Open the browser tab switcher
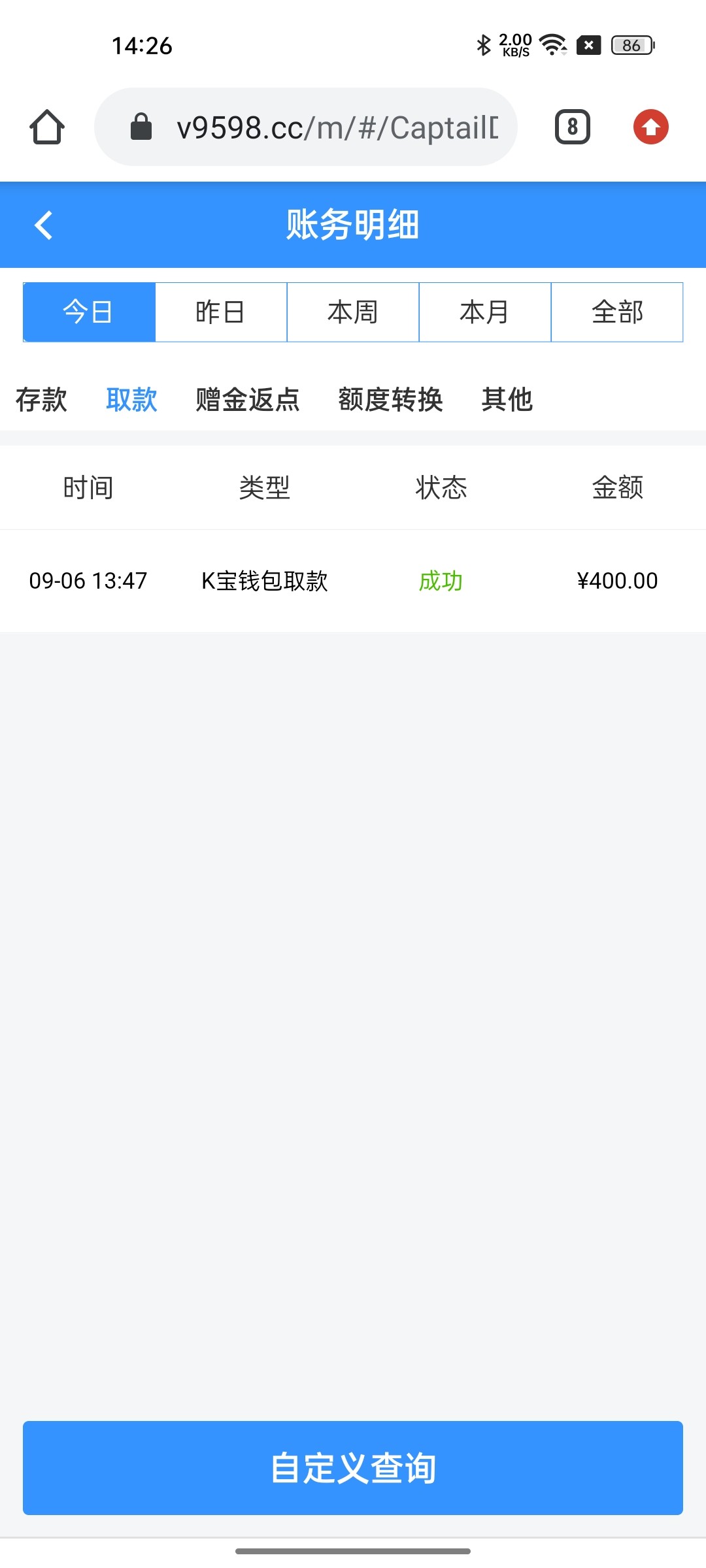706x1568 pixels. pyautogui.click(x=572, y=127)
